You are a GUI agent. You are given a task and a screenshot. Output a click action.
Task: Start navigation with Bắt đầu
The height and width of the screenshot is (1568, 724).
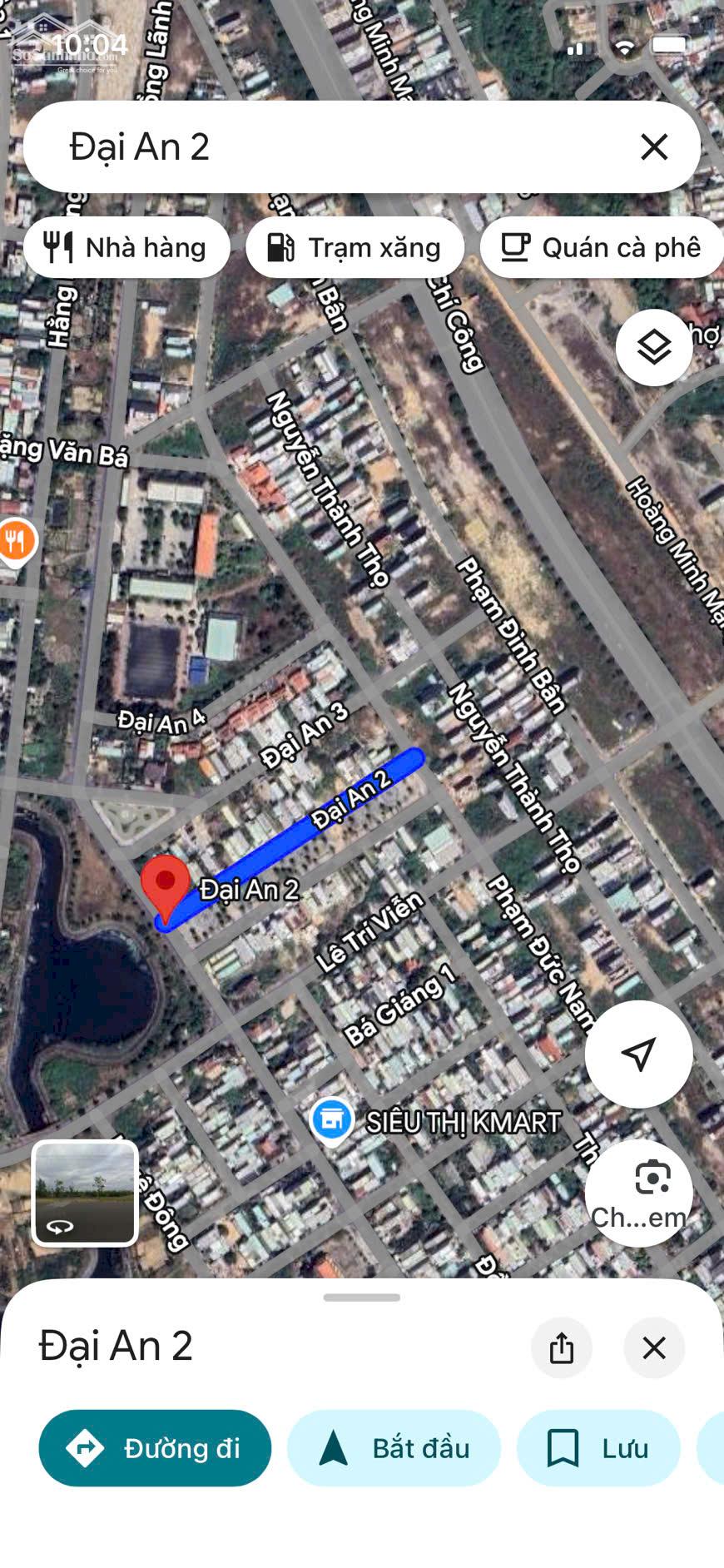(x=394, y=1448)
